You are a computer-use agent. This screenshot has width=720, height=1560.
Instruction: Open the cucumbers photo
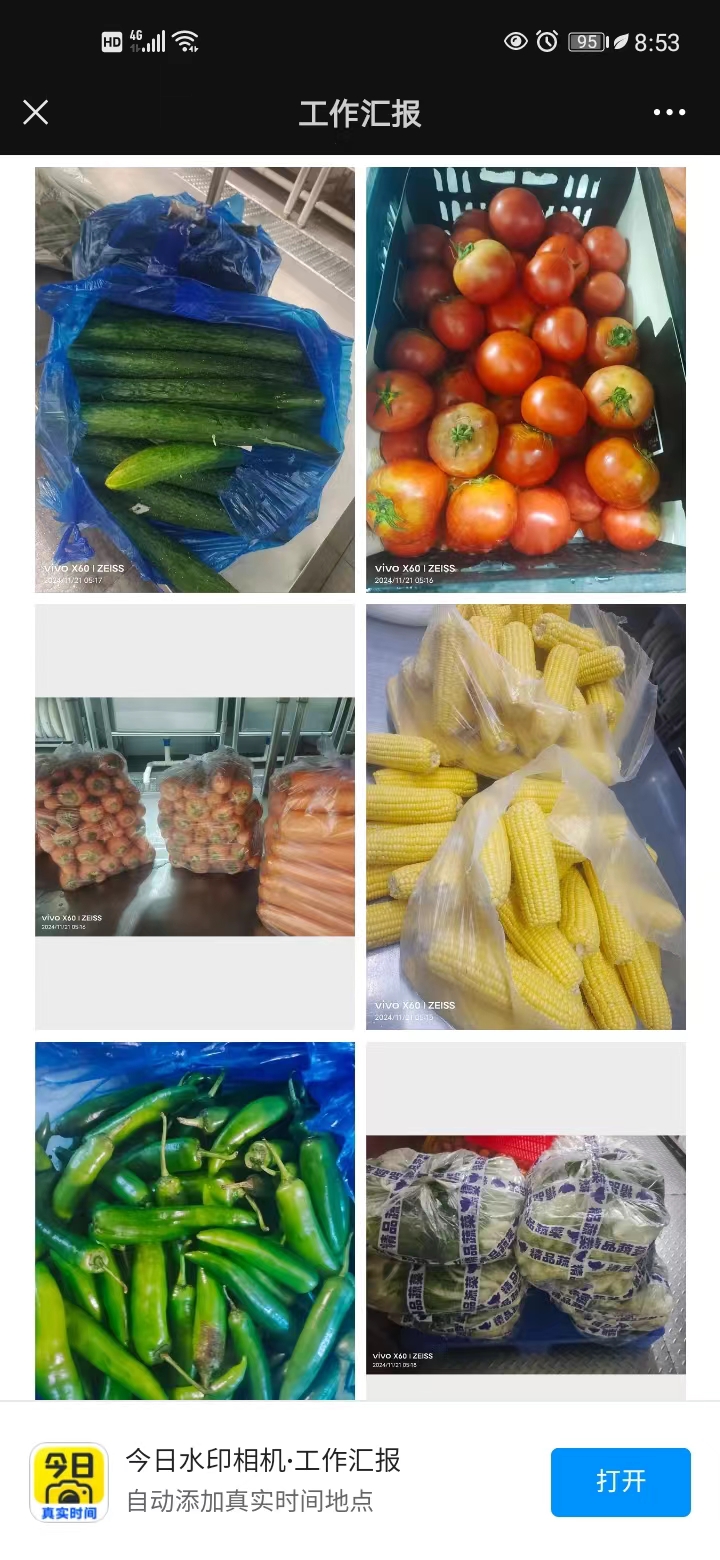tap(195, 380)
